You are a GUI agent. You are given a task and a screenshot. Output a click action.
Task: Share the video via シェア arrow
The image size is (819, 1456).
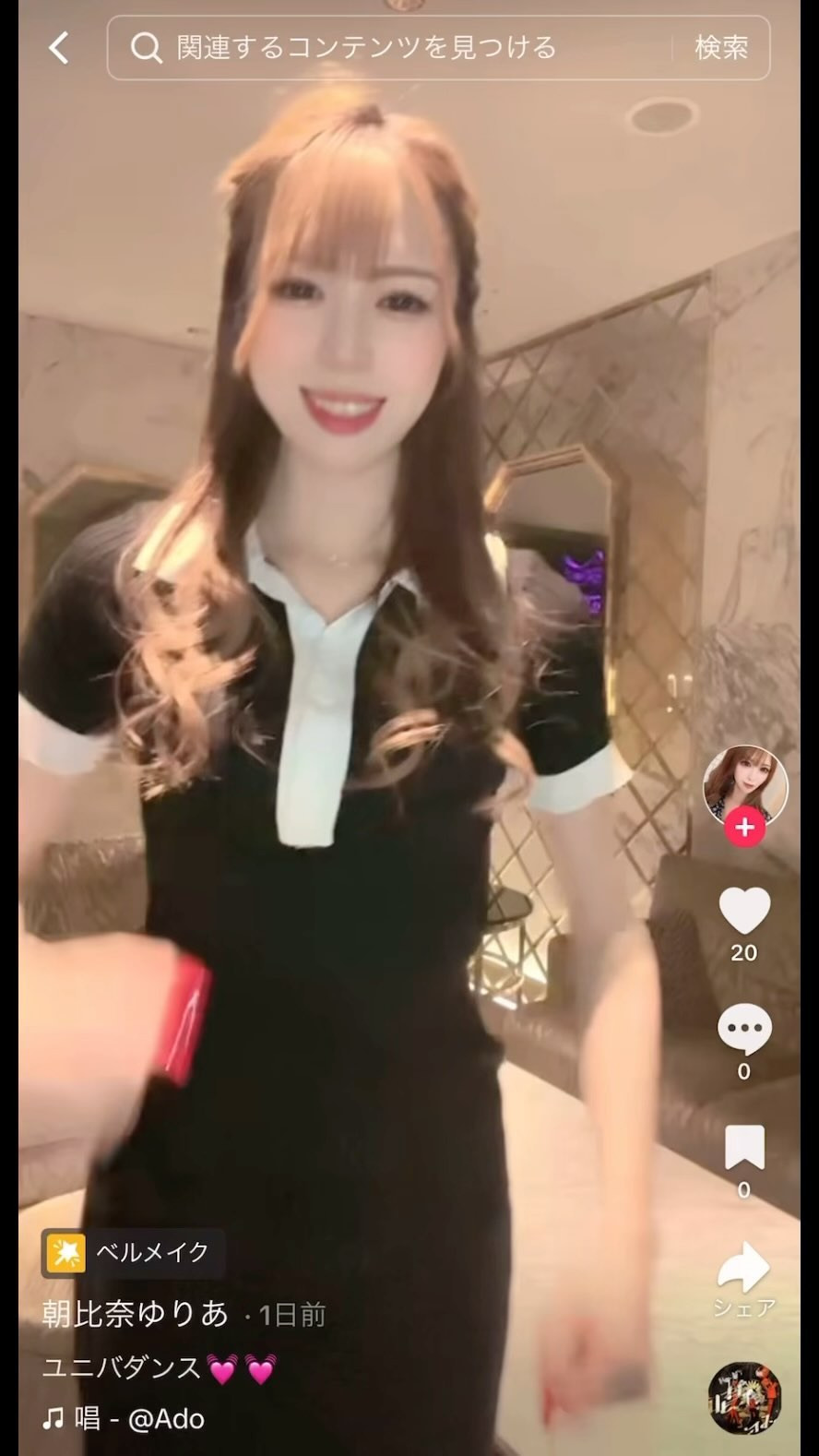click(743, 1268)
